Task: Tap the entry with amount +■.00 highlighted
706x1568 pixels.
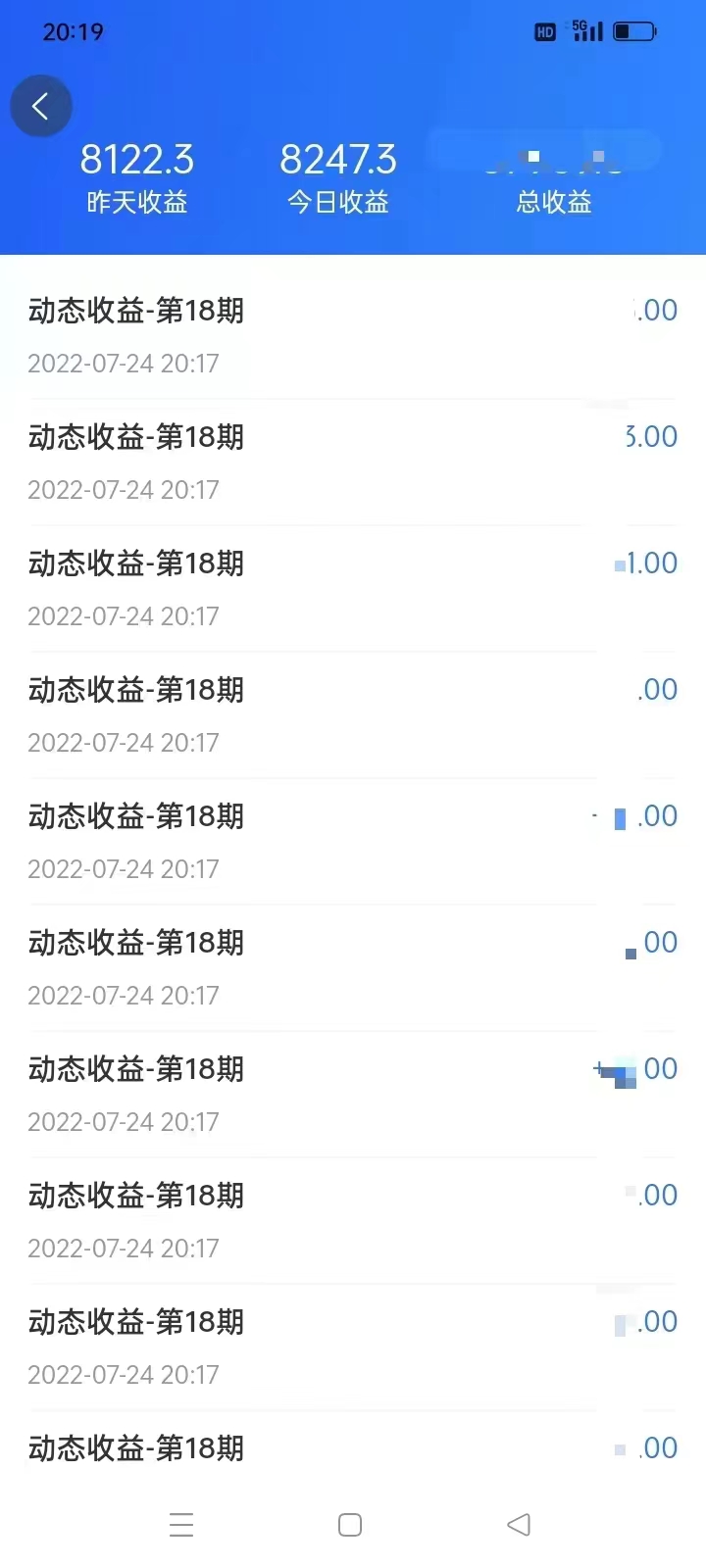Action: pos(635,1069)
